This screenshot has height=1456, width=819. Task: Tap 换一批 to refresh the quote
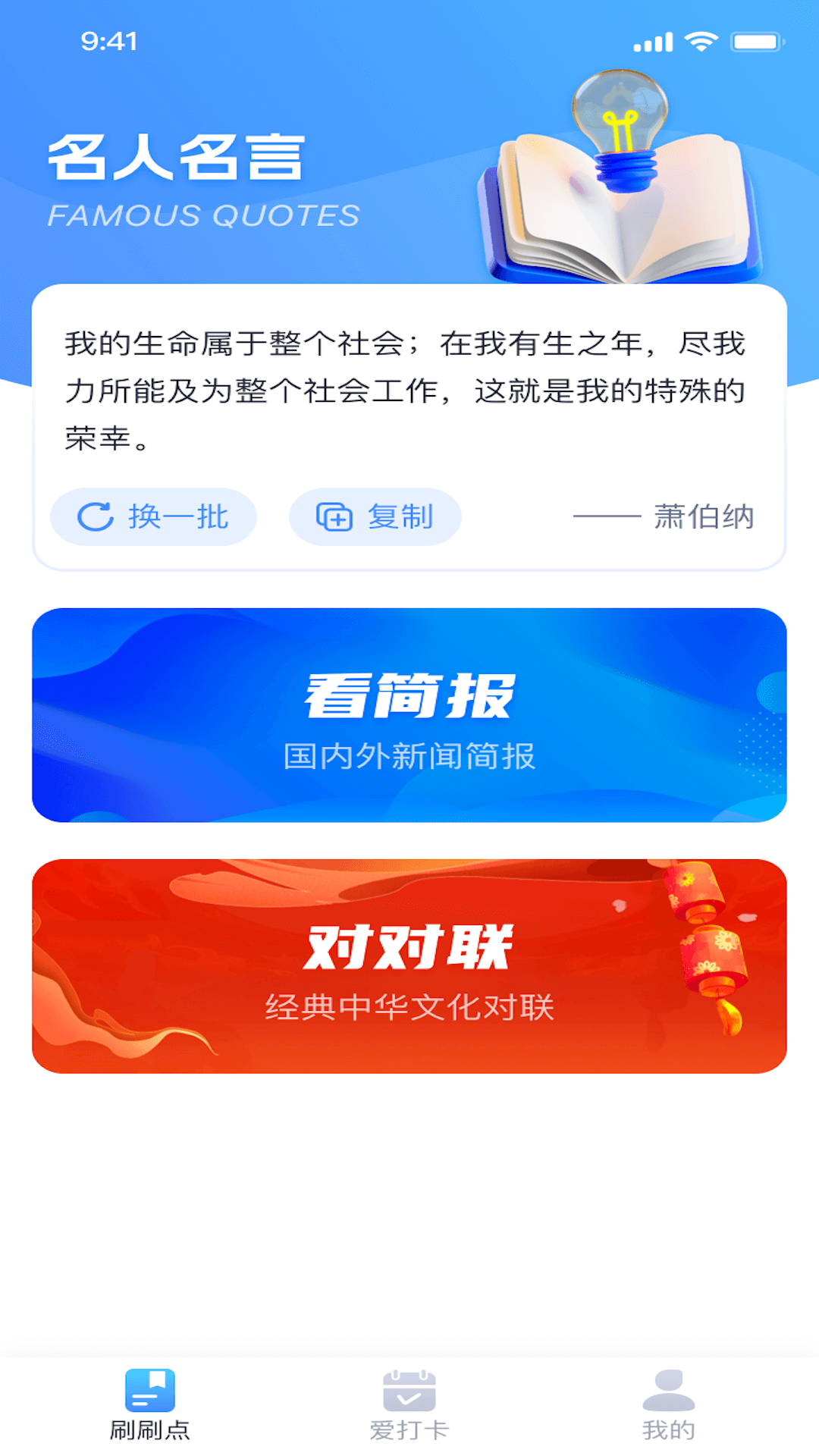tap(153, 517)
